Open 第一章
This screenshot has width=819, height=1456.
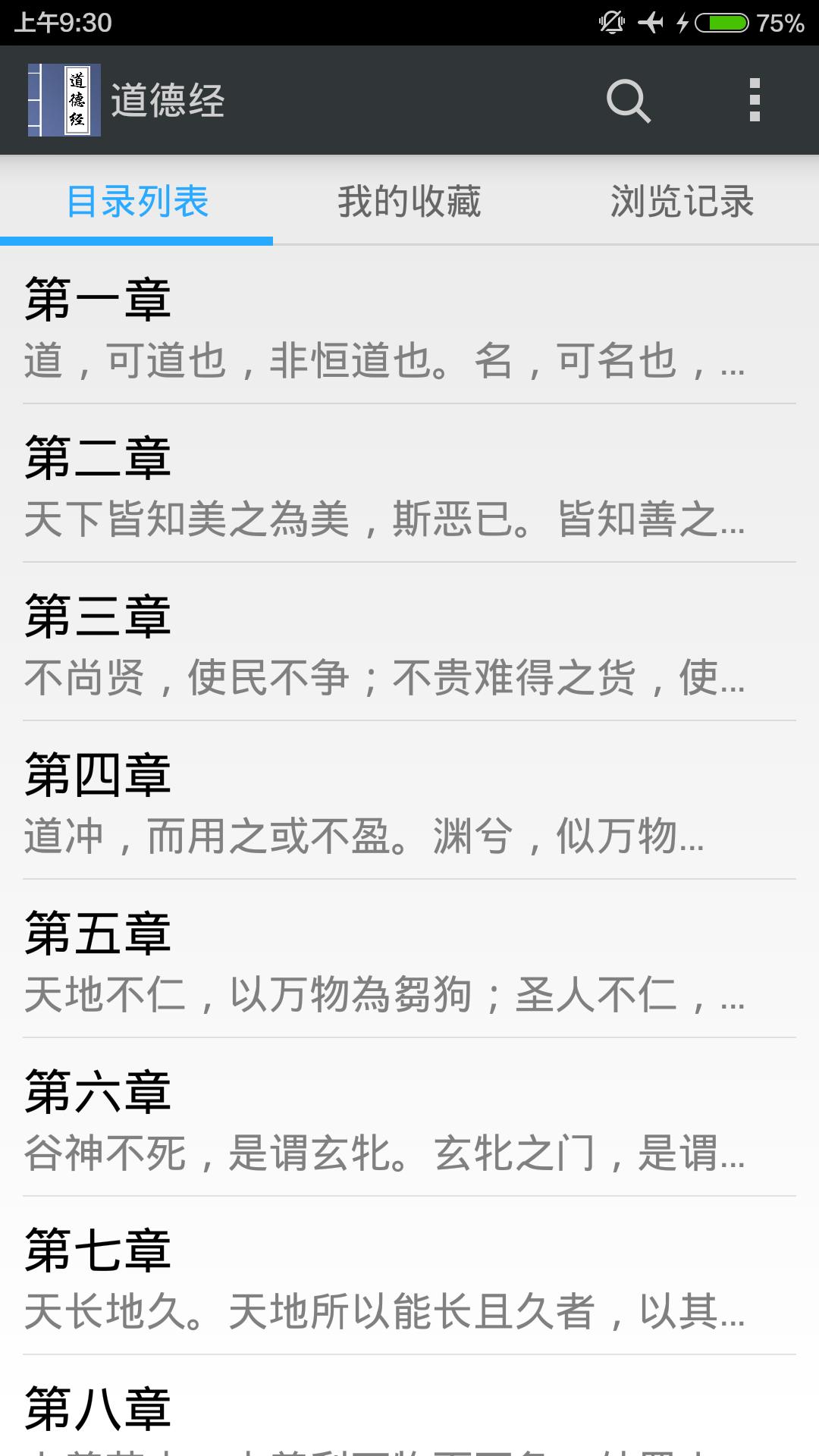coord(409,326)
